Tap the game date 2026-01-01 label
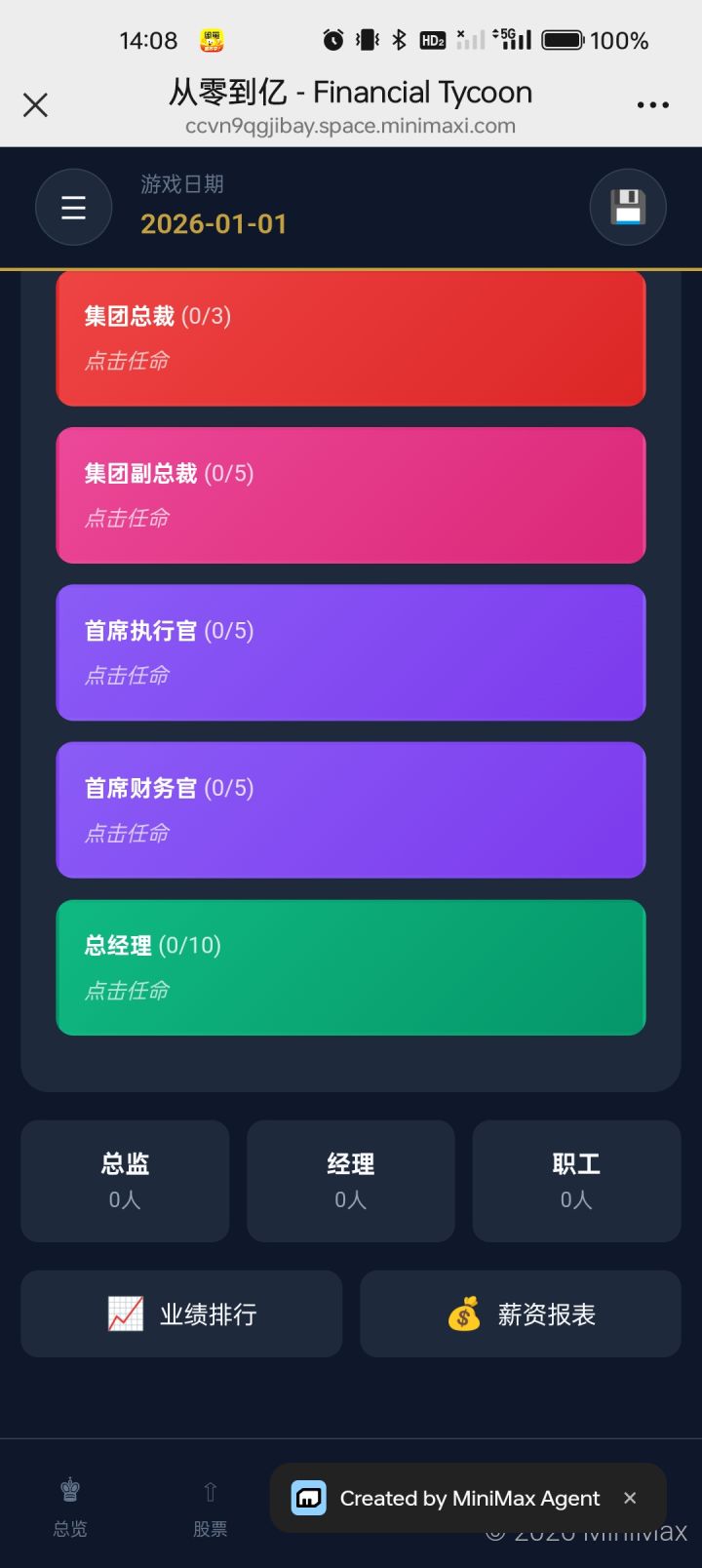Viewport: 702px width, 1568px height. [214, 225]
